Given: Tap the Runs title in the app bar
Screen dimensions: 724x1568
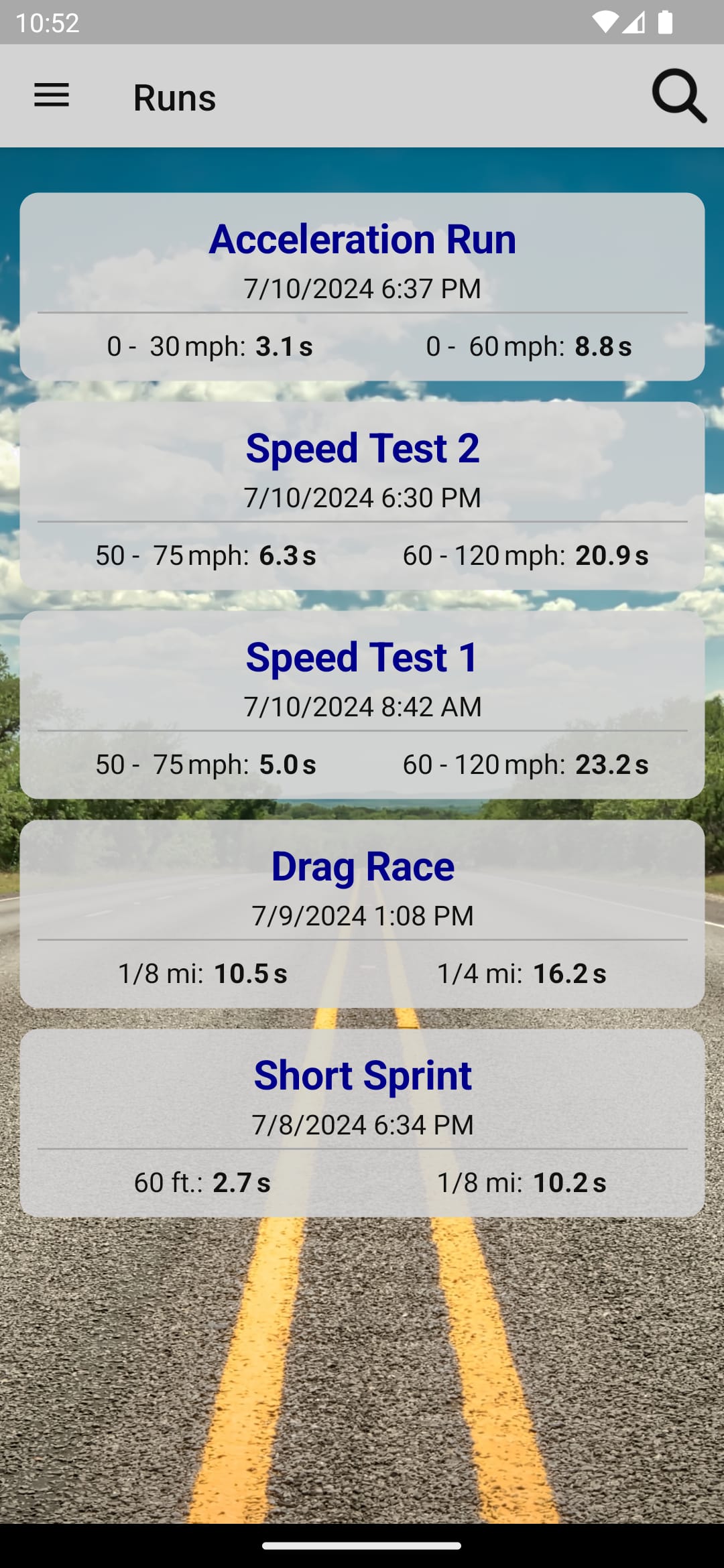Looking at the screenshot, I should pos(174,96).
